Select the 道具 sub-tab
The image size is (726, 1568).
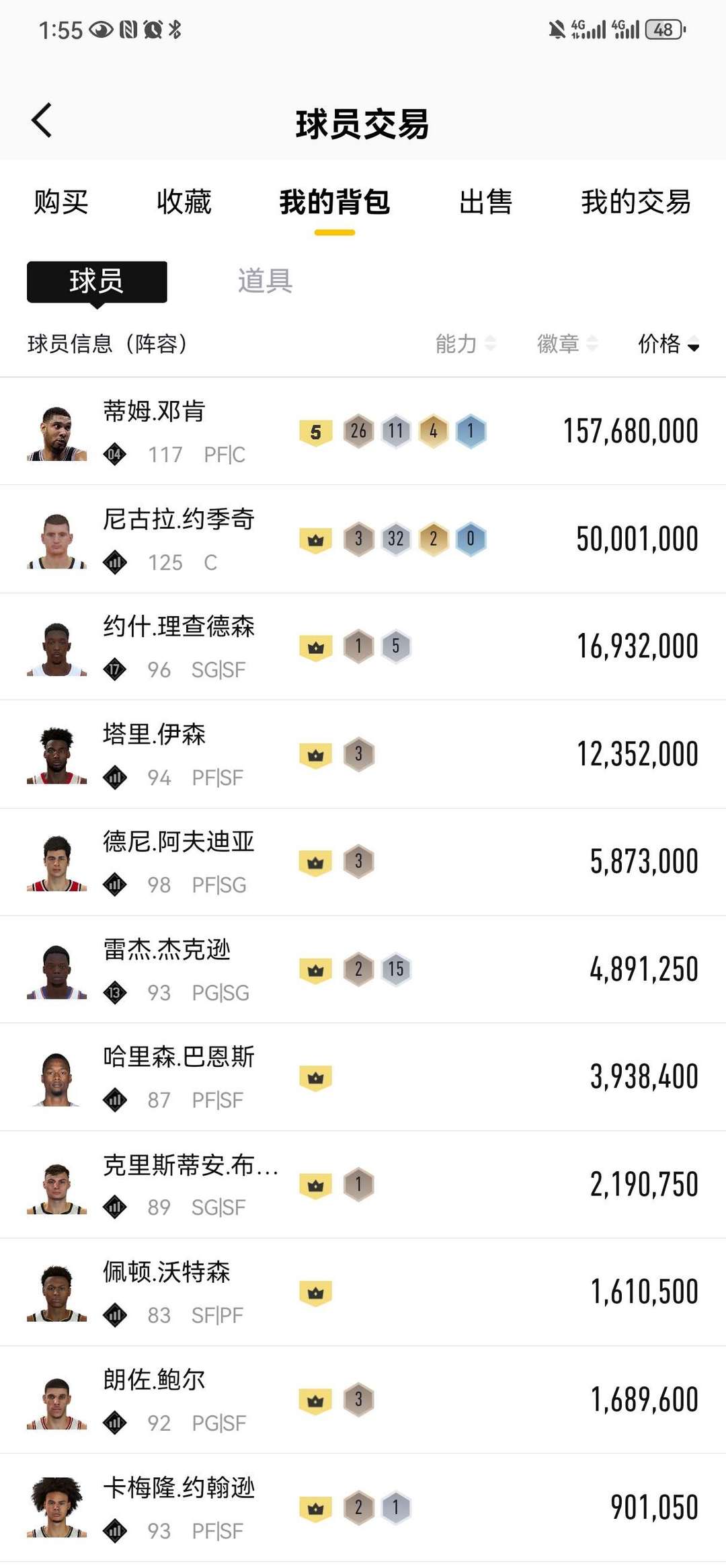pos(265,281)
